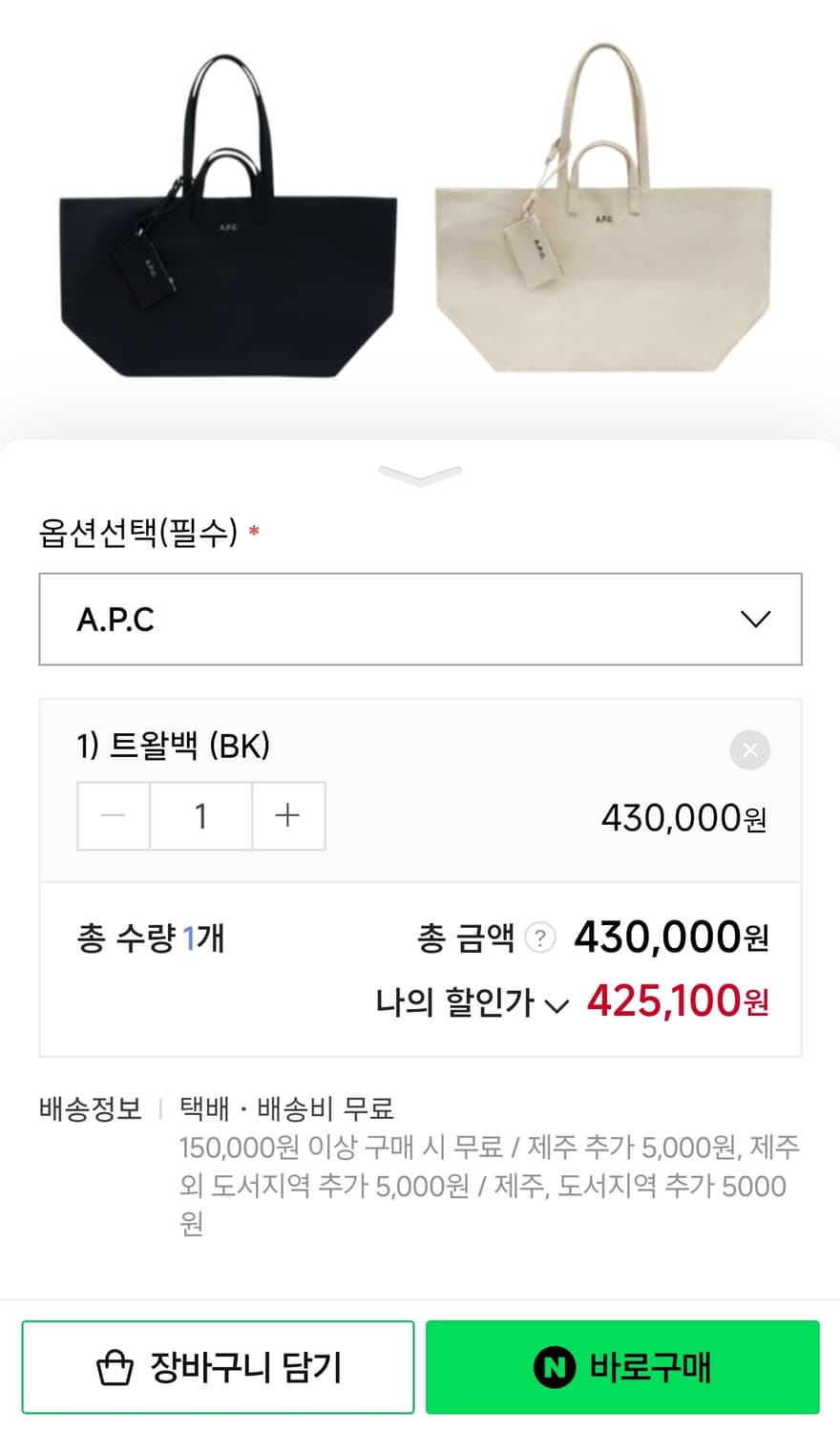
Task: Click the minus icon to decrease quantity
Action: tap(113, 816)
